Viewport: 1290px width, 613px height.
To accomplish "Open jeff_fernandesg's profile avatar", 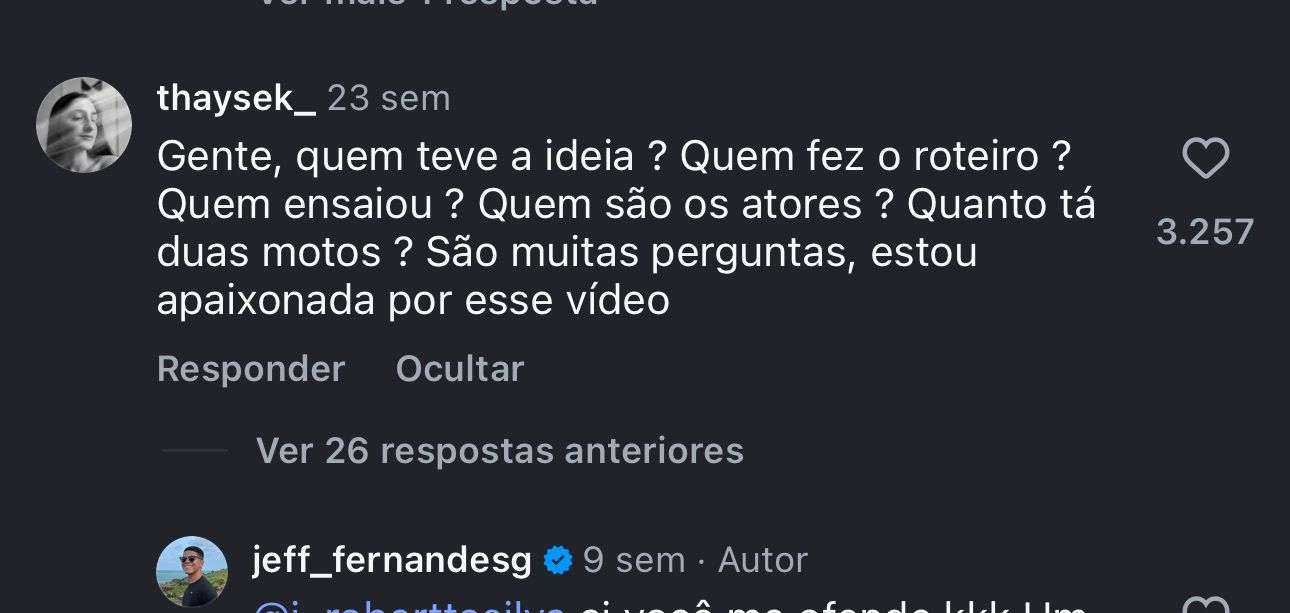I will point(192,571).
